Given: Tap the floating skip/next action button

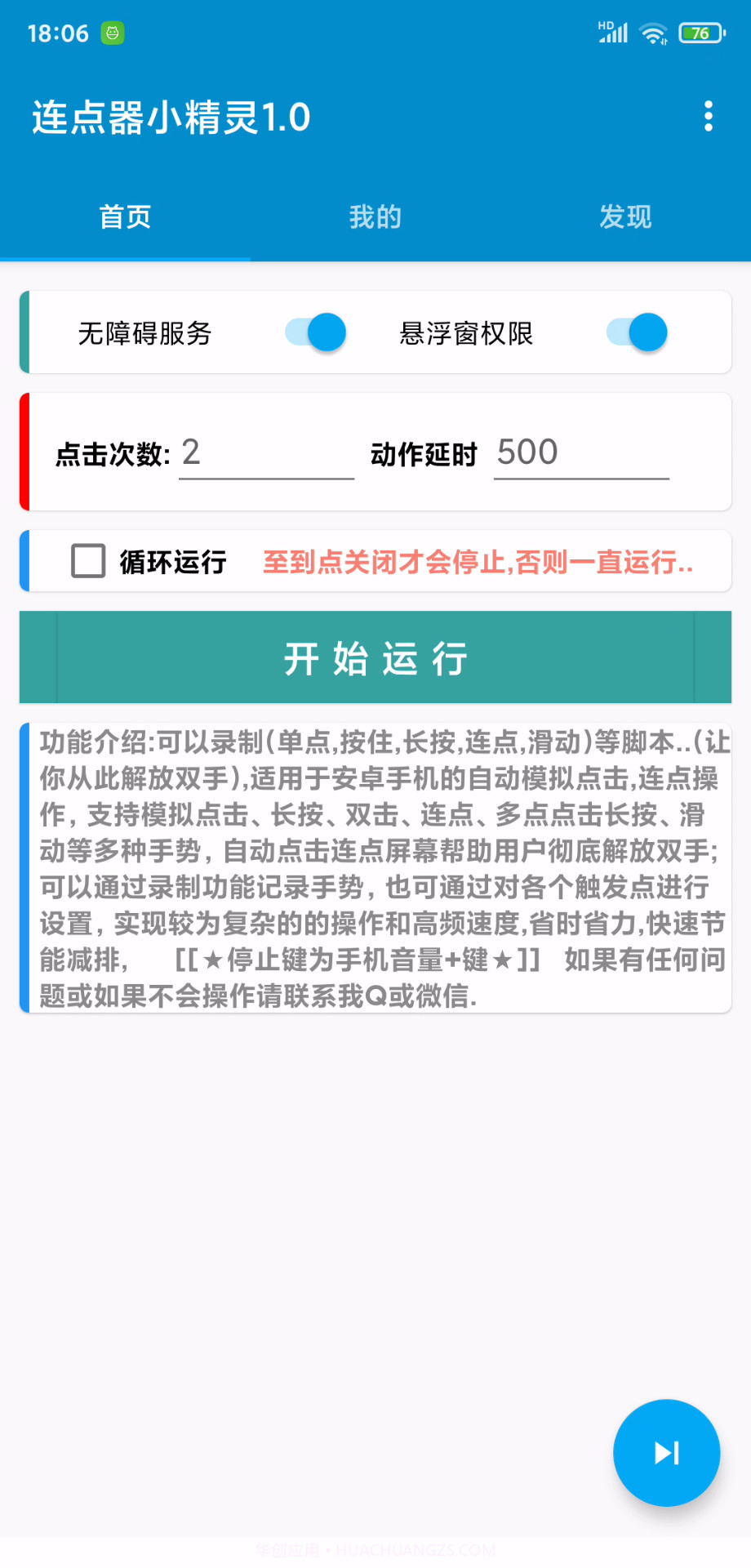Looking at the screenshot, I should [x=666, y=1453].
